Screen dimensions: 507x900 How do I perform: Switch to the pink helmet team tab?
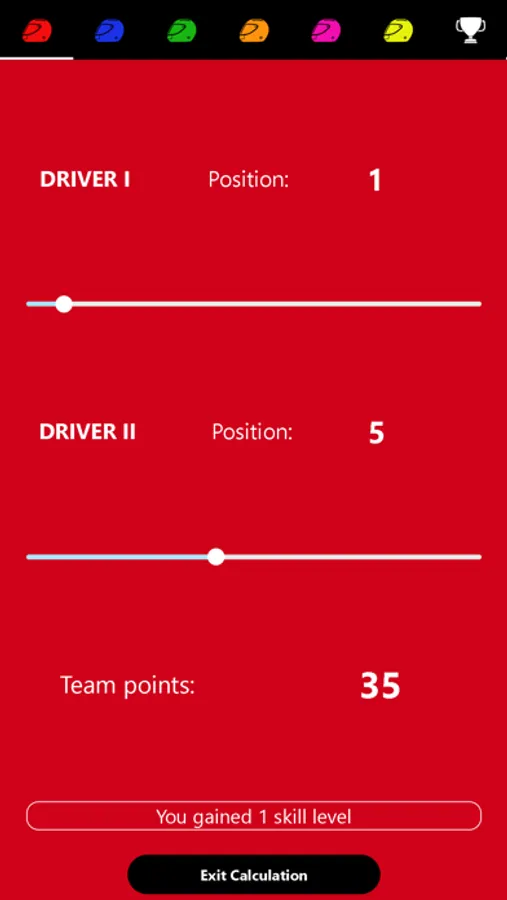point(326,30)
